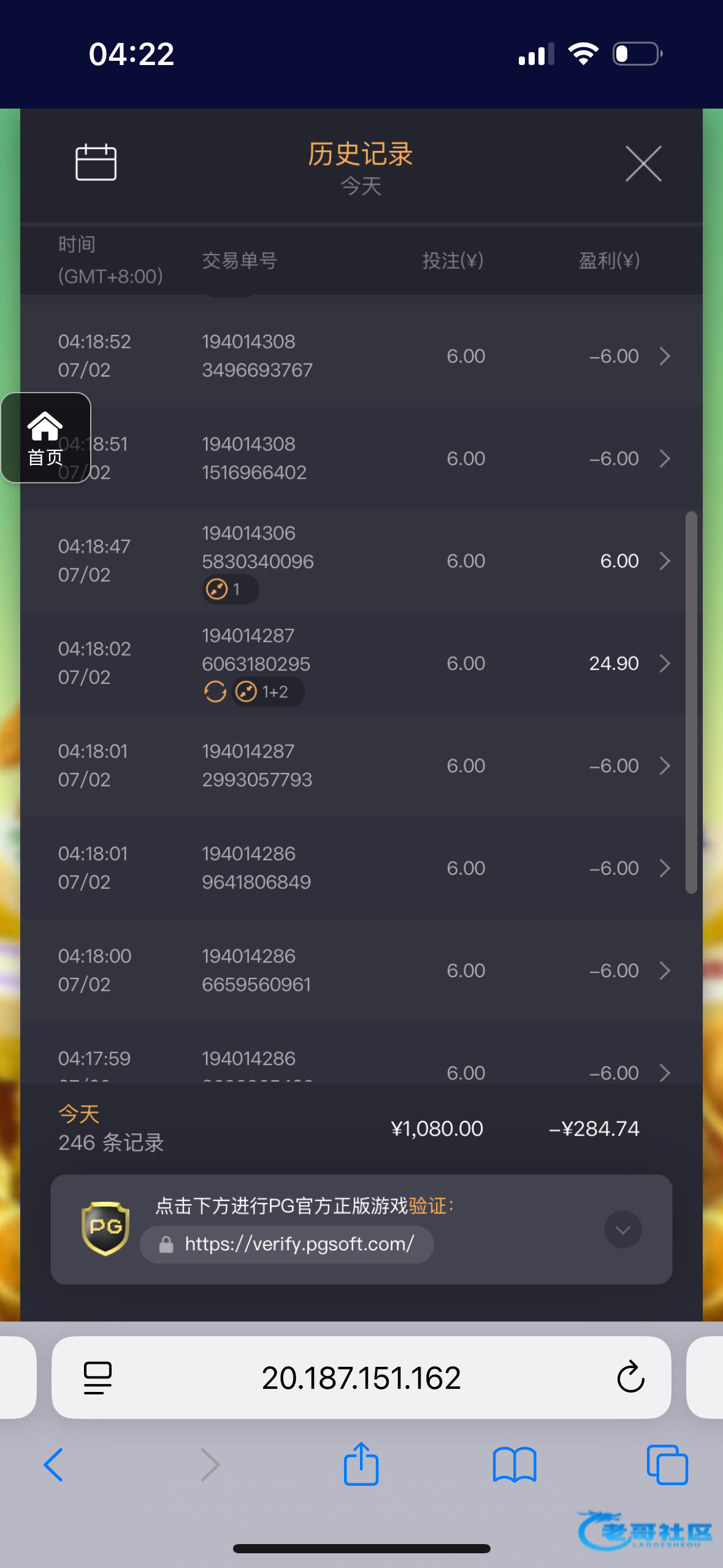The image size is (723, 1568).
Task: Go back in Safari
Action: pyautogui.click(x=54, y=1465)
